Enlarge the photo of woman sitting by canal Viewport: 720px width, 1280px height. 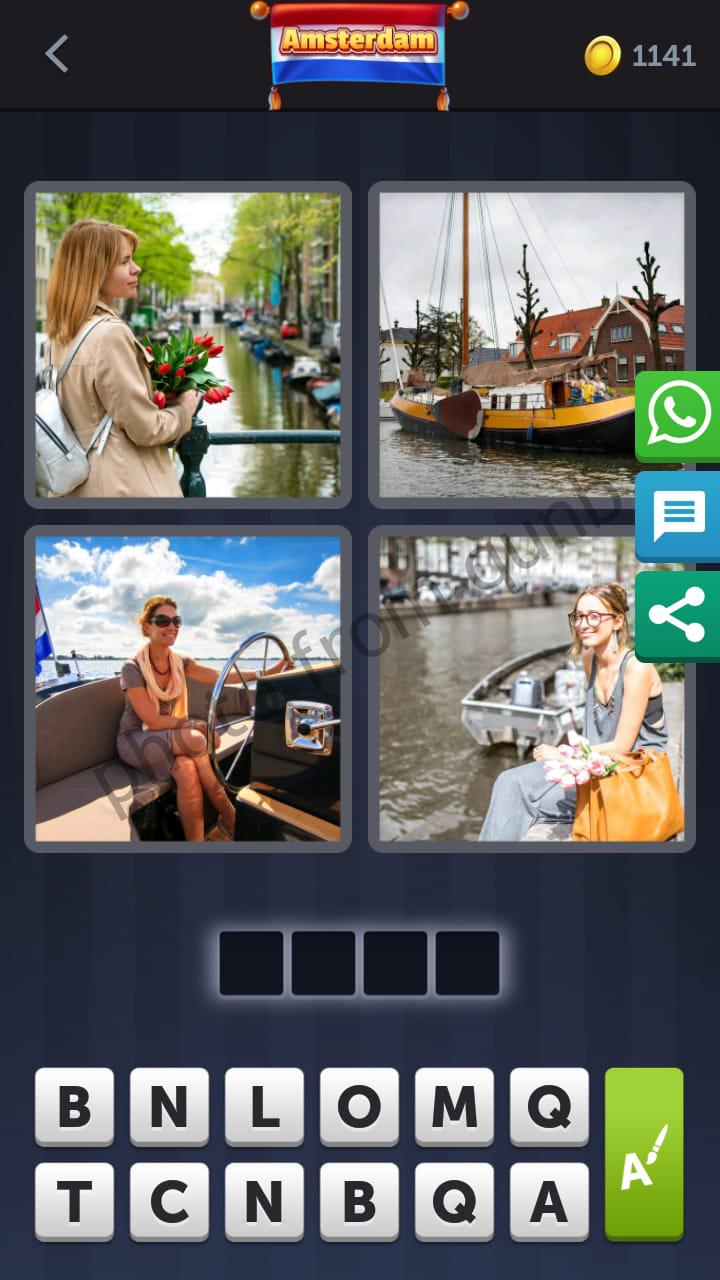[532, 689]
